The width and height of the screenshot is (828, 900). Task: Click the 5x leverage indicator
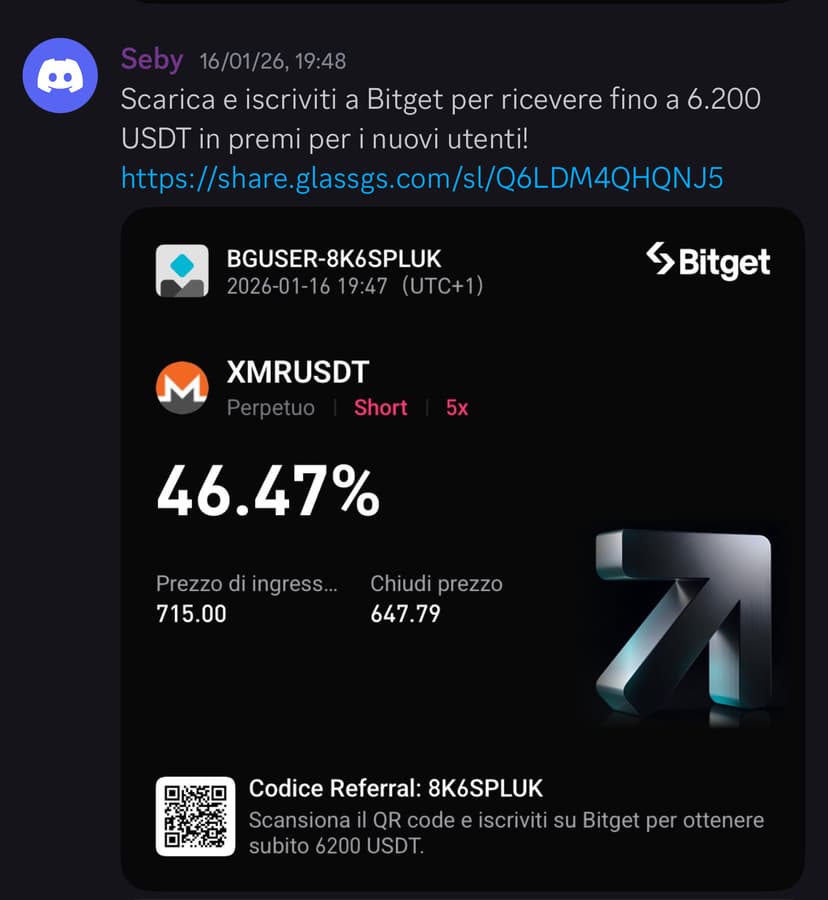[455, 408]
